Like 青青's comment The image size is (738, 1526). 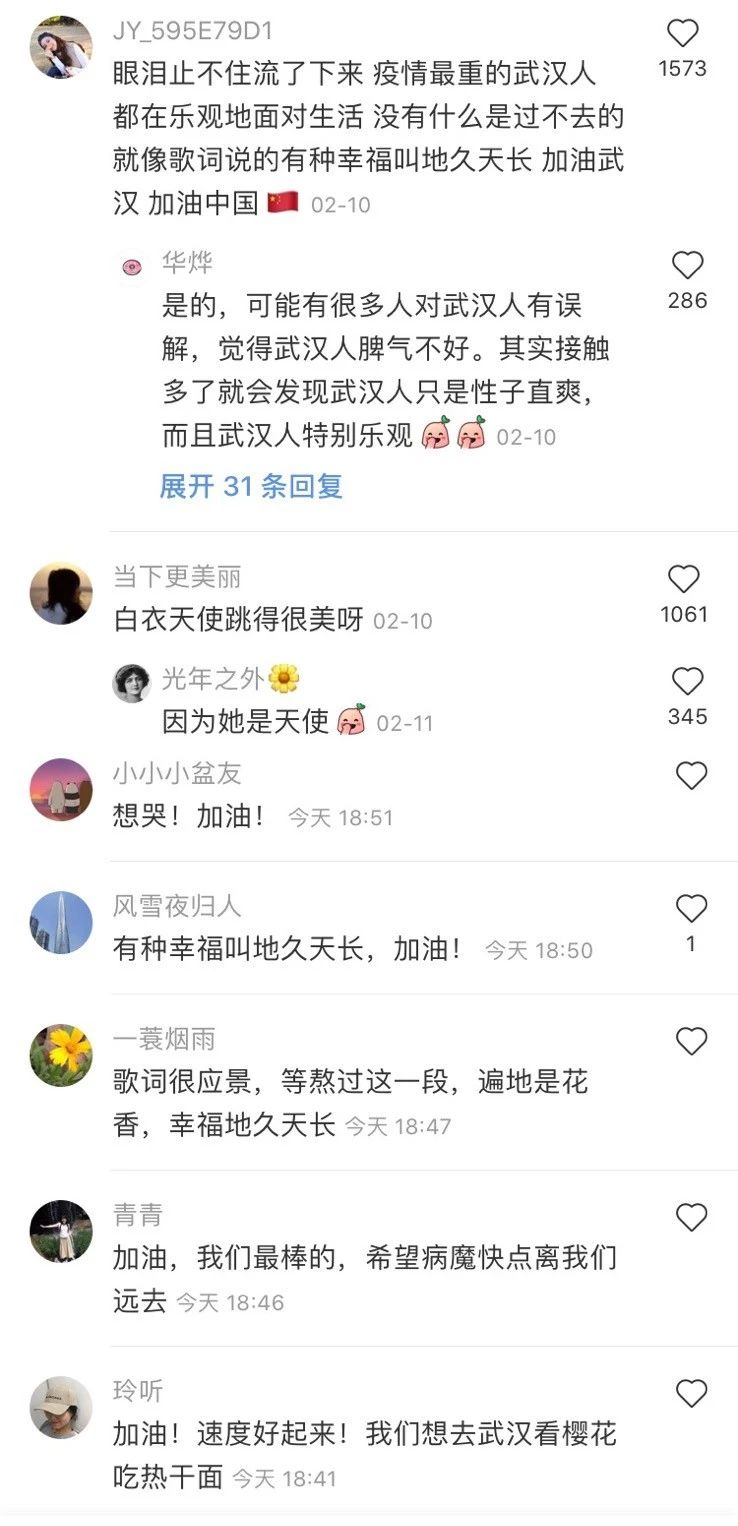point(691,1218)
